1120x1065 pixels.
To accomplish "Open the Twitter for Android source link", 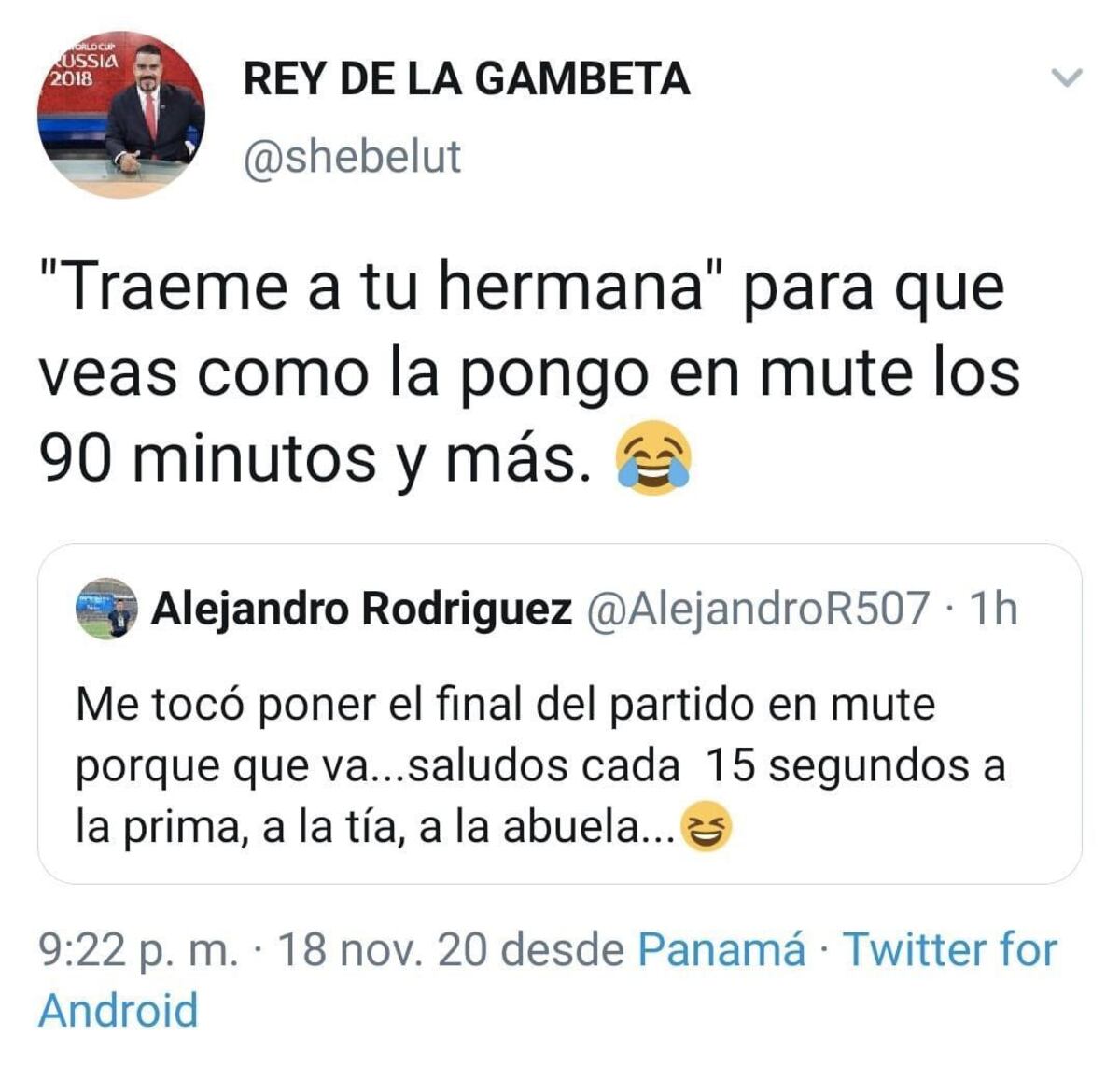I will [949, 950].
